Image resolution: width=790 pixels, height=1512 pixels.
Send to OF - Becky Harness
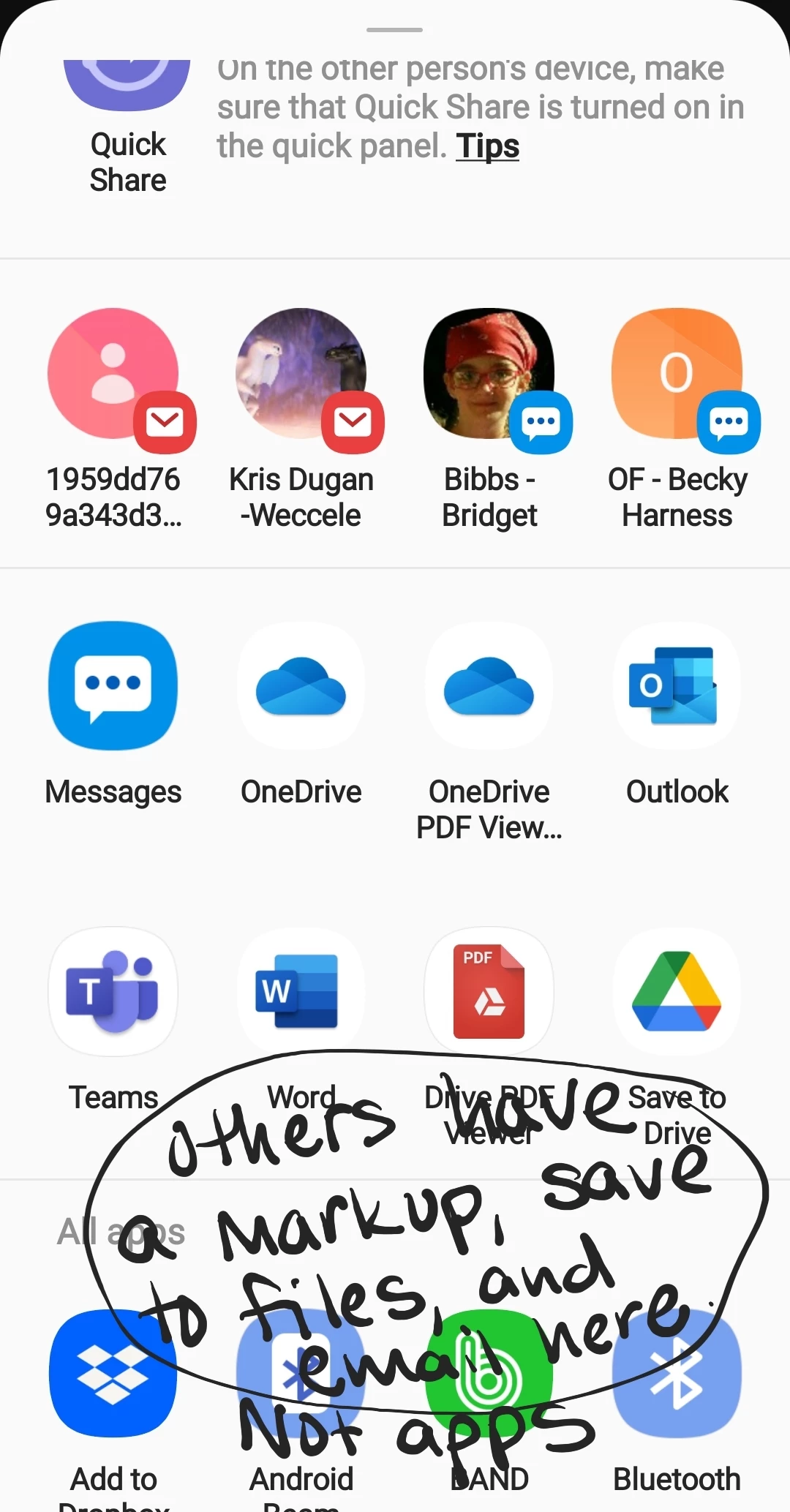[x=677, y=375]
